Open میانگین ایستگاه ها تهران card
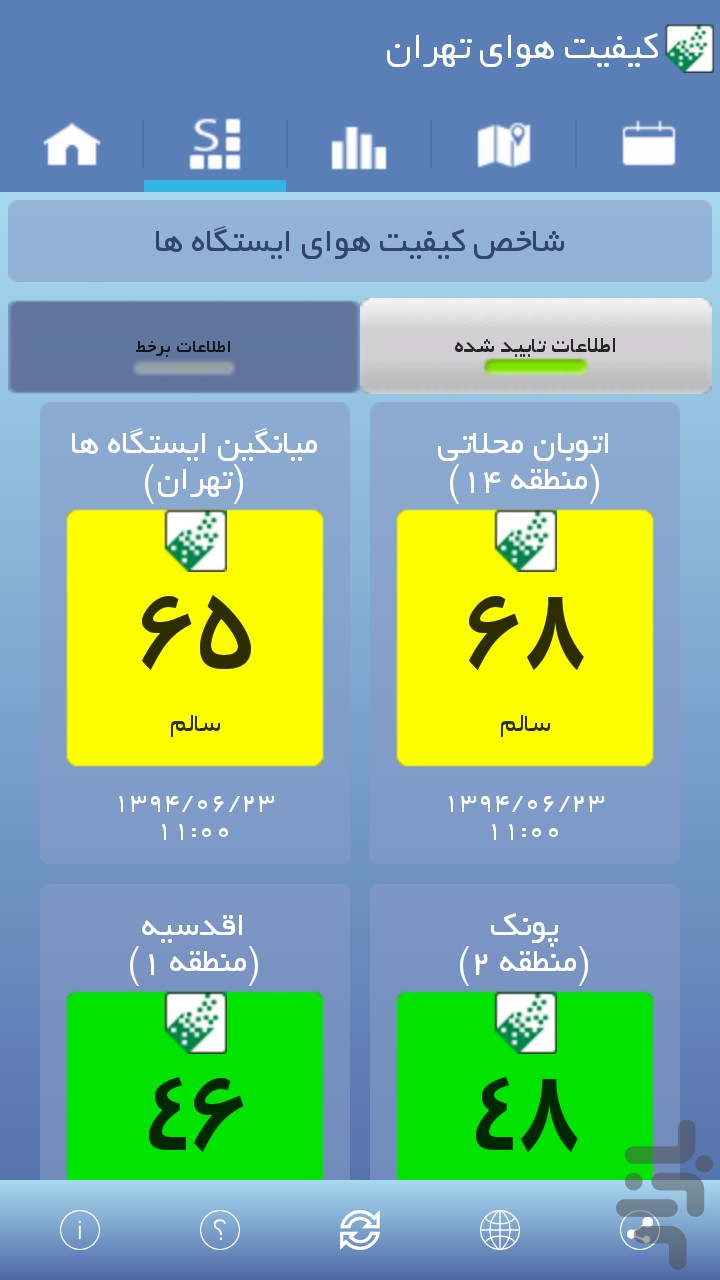The width and height of the screenshot is (720, 1280). tap(195, 632)
